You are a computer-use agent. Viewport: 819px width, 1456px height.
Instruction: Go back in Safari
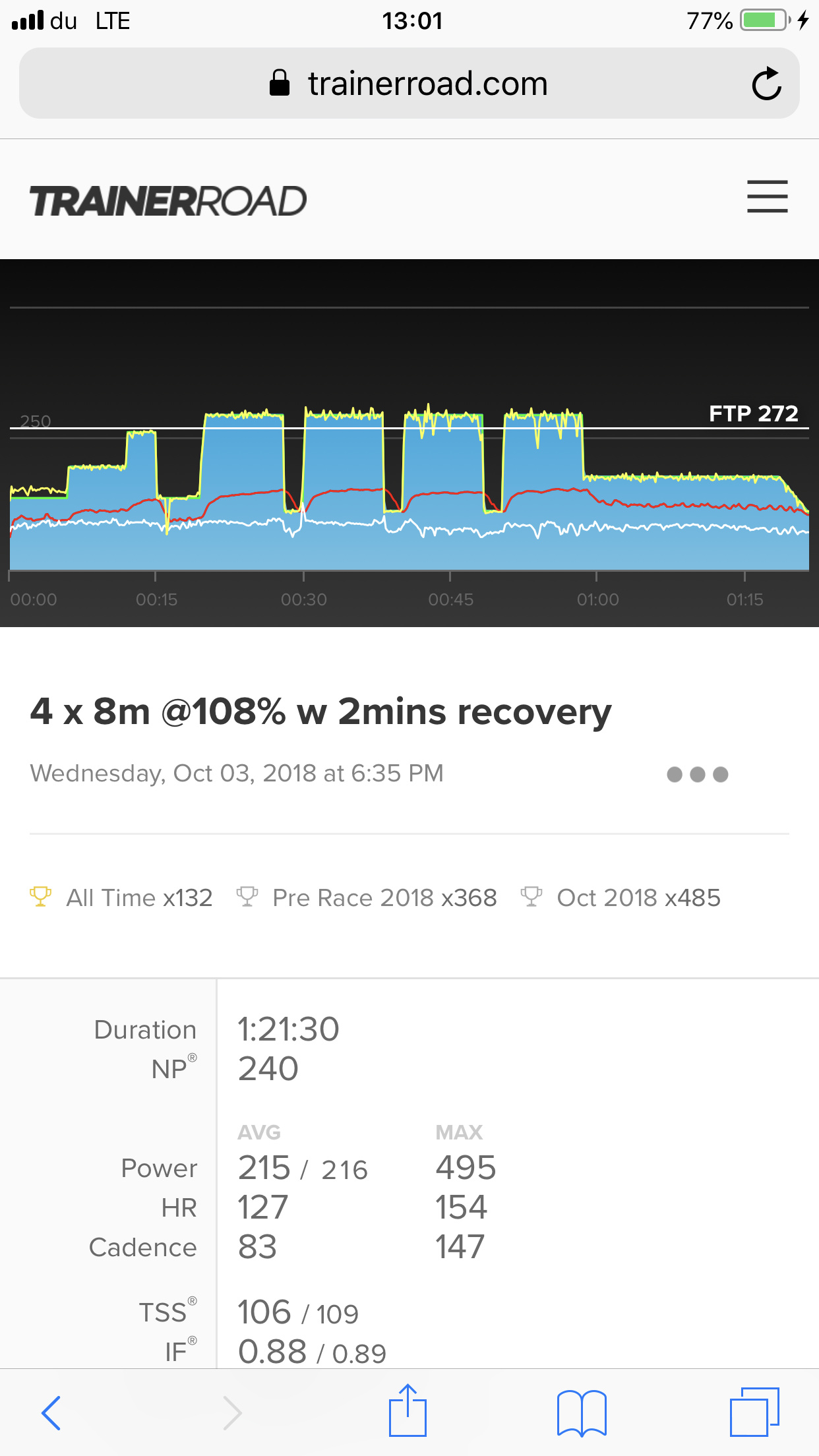point(51,1412)
